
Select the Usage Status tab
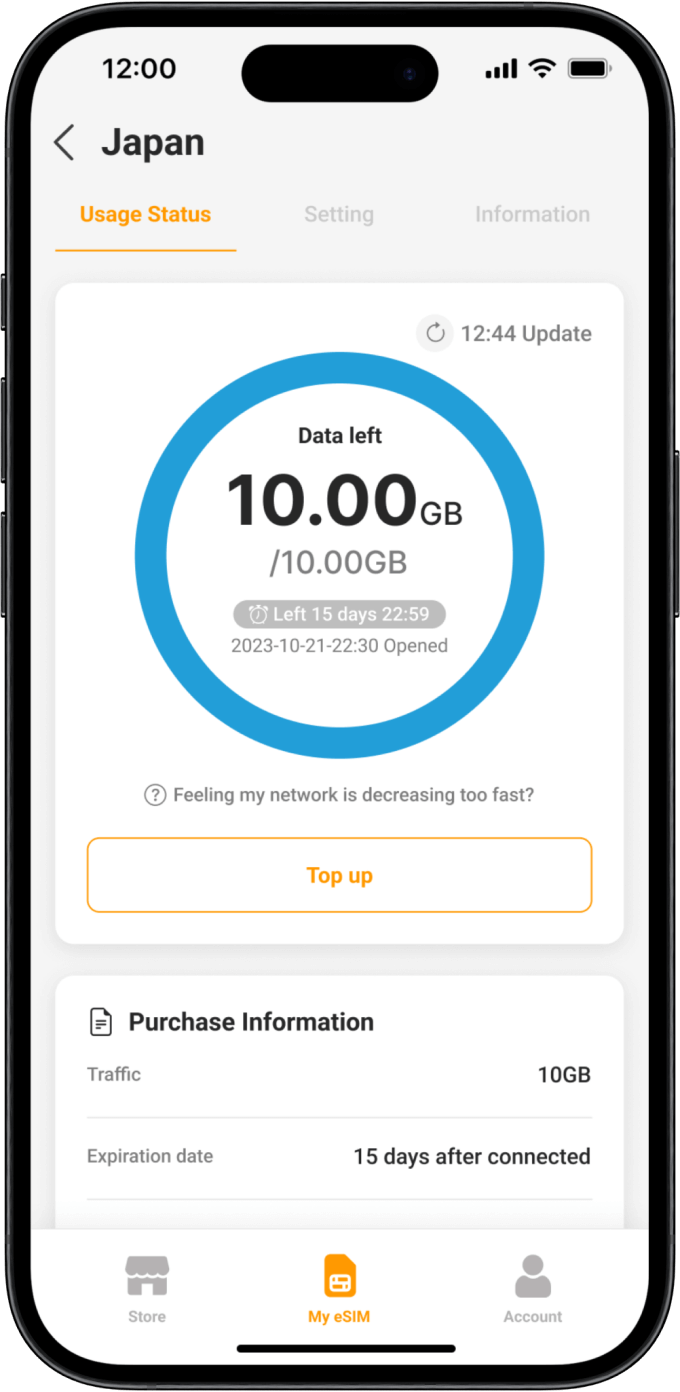(146, 215)
